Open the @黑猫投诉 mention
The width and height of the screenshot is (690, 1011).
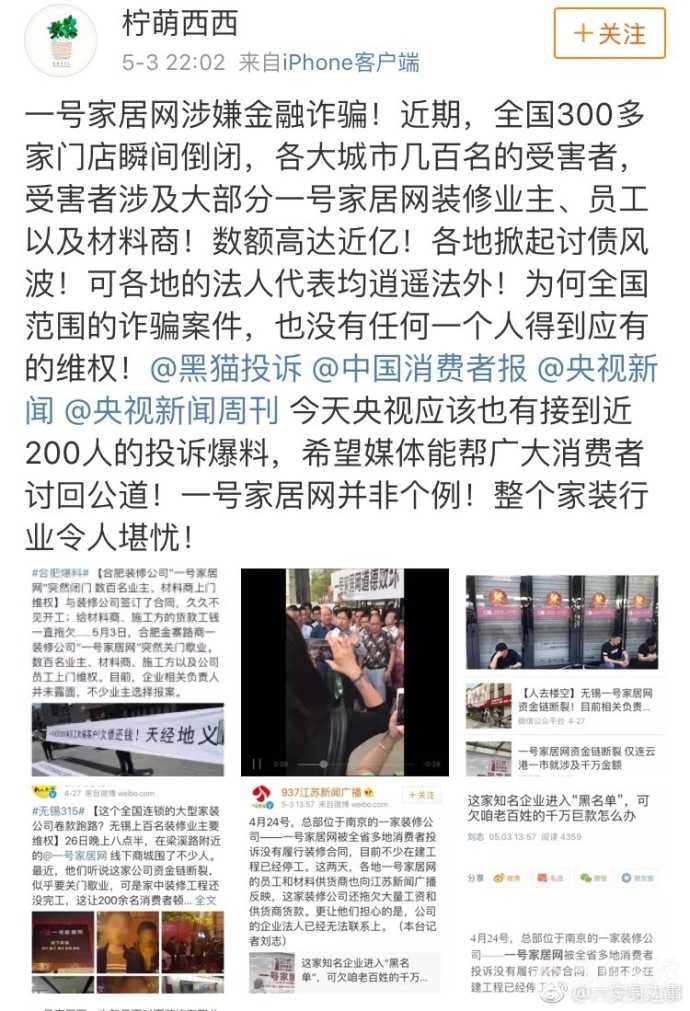click(x=225, y=369)
